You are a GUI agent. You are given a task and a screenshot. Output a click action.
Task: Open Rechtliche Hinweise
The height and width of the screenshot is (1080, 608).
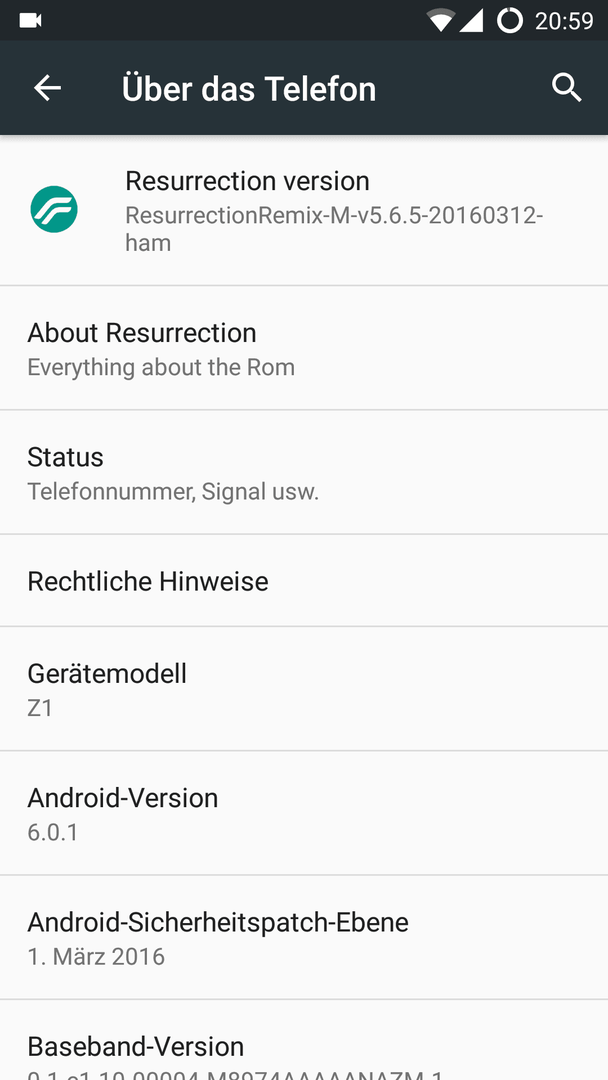point(304,581)
